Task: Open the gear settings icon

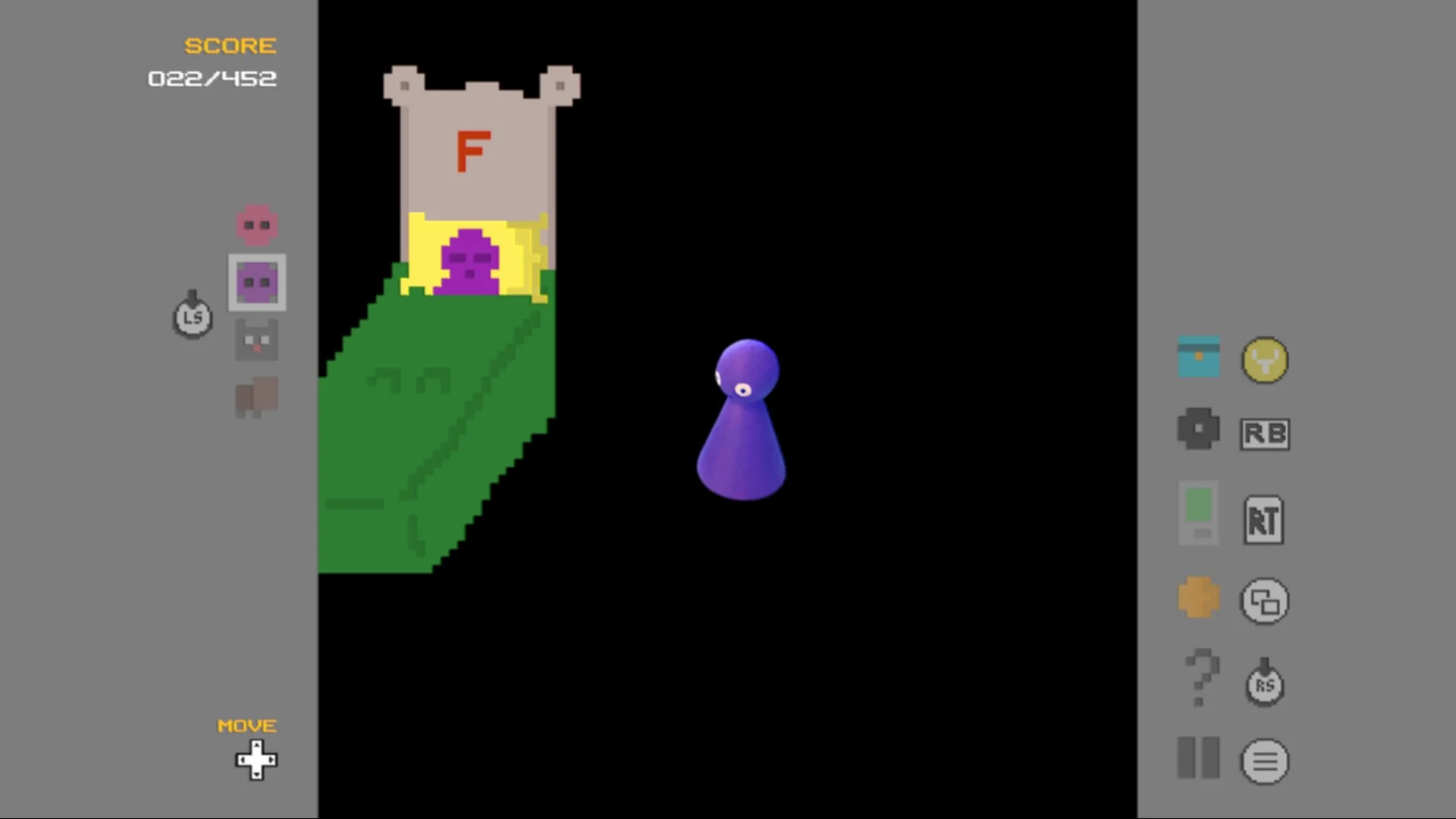Action: click(1198, 429)
